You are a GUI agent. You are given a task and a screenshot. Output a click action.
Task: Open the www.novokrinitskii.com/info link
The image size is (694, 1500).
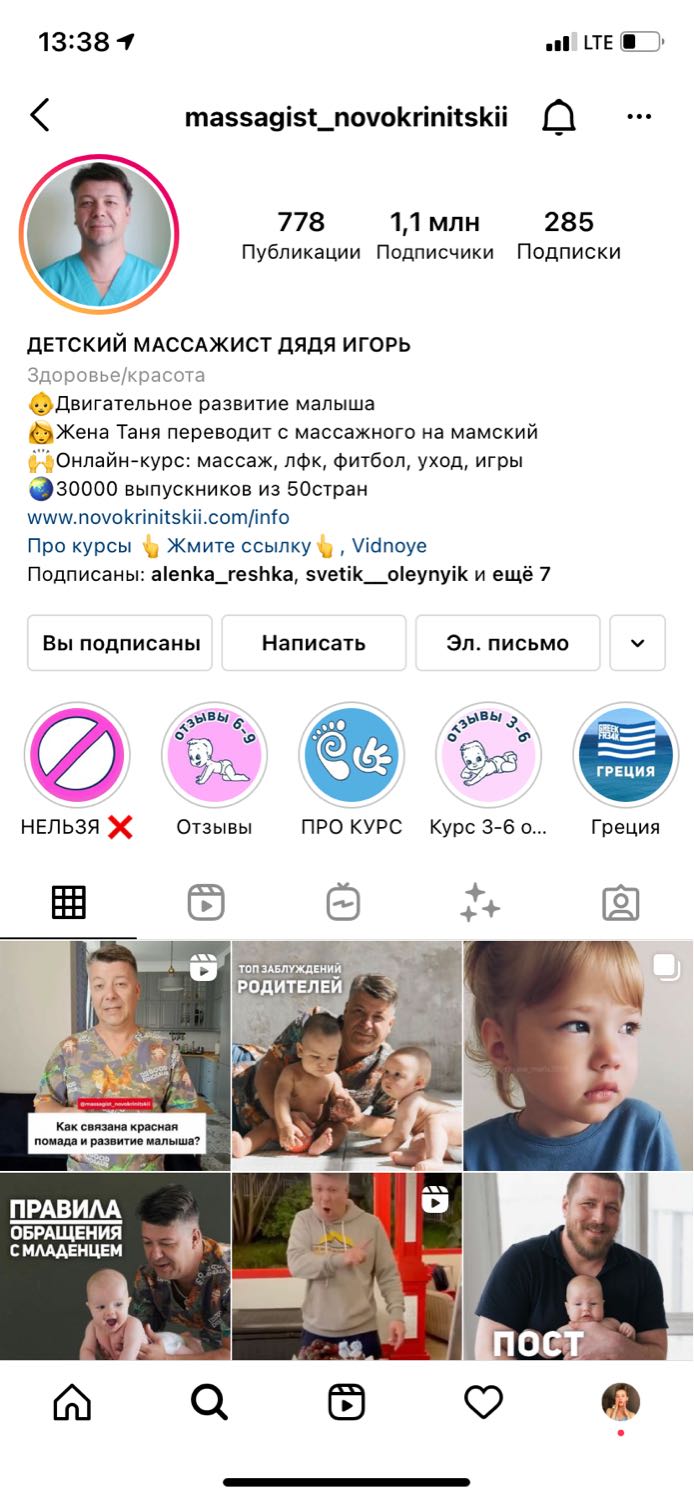(158, 517)
